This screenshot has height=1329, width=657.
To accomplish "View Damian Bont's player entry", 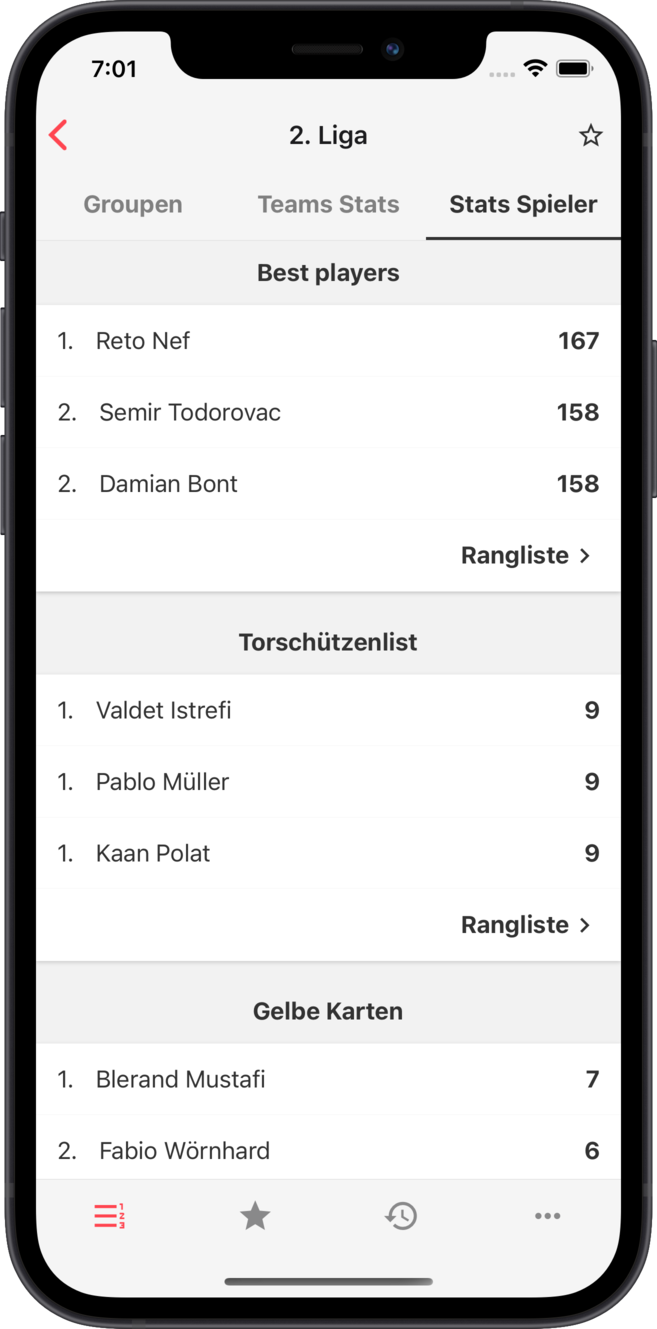I will point(328,484).
